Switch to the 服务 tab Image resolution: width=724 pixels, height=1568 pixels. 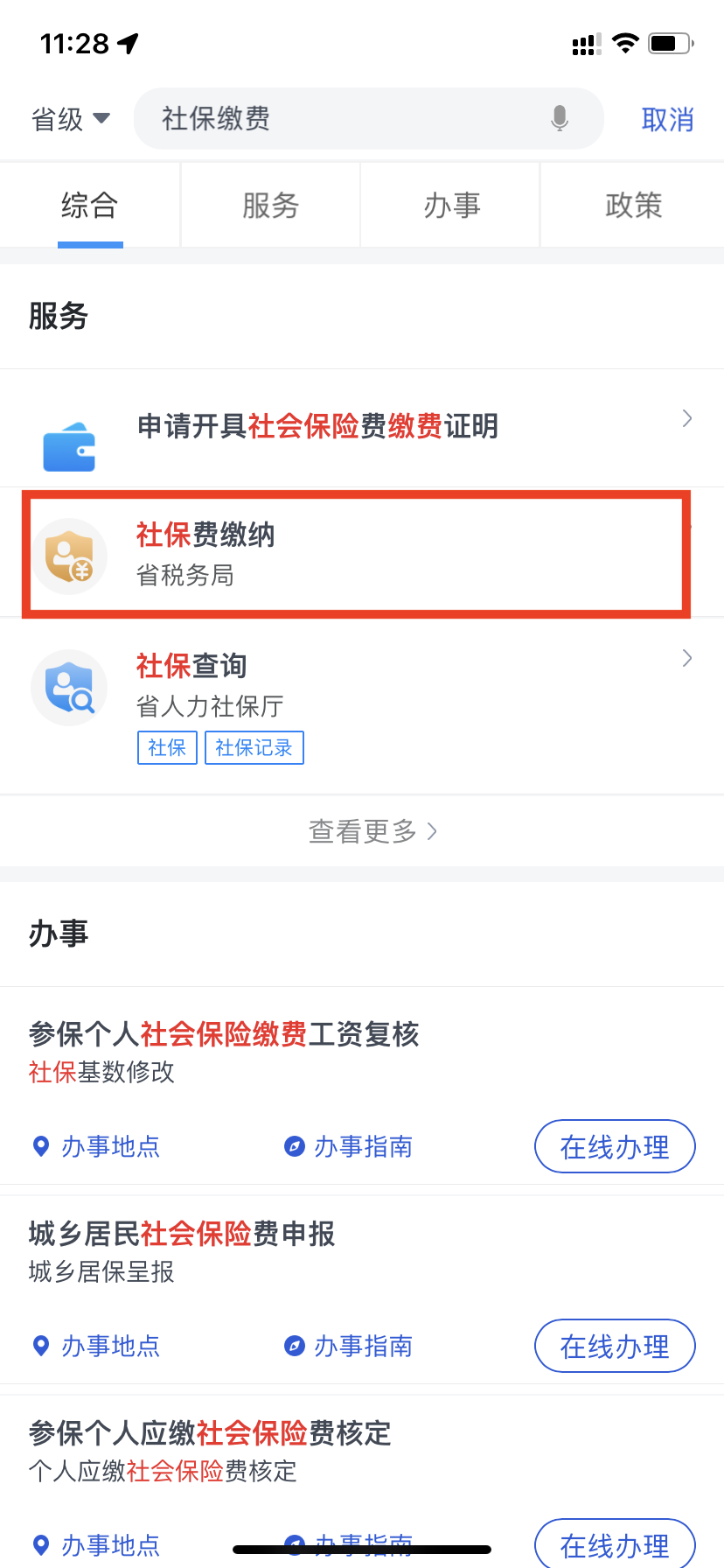271,206
